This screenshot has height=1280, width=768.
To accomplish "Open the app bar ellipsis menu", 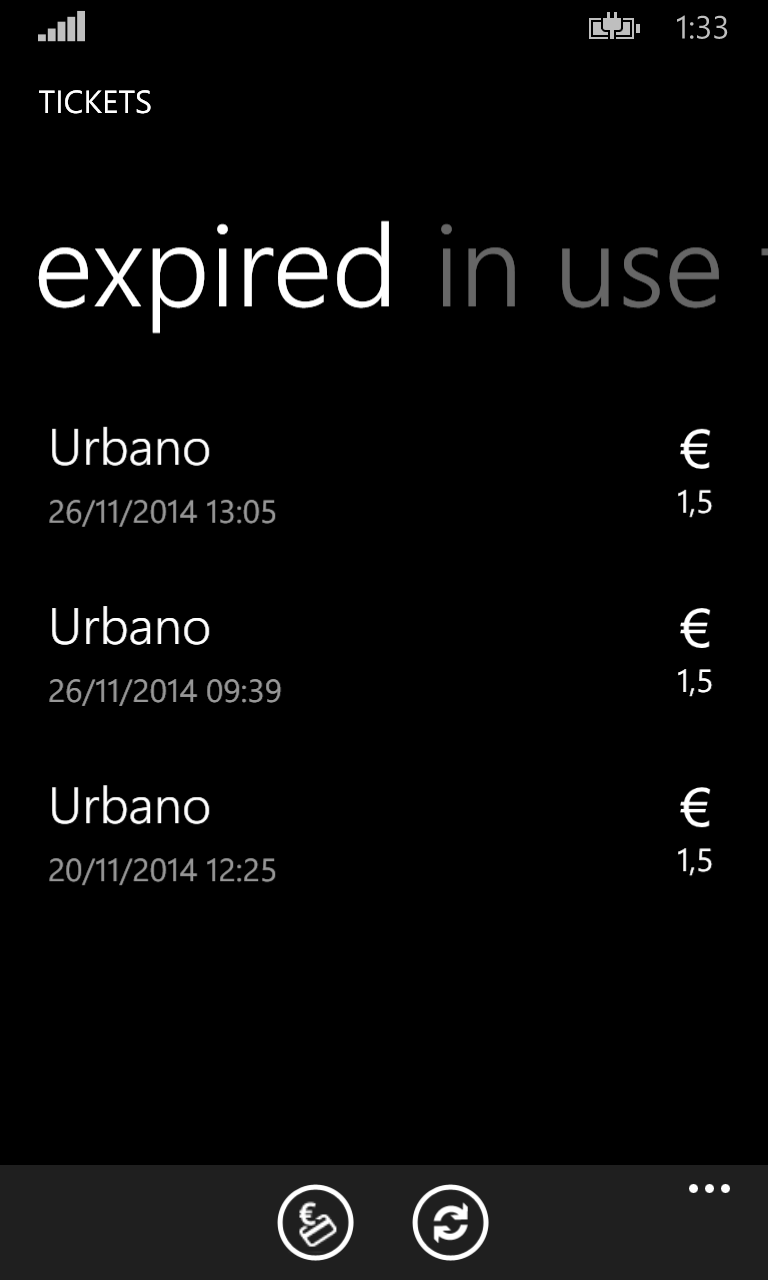I will tap(708, 1188).
